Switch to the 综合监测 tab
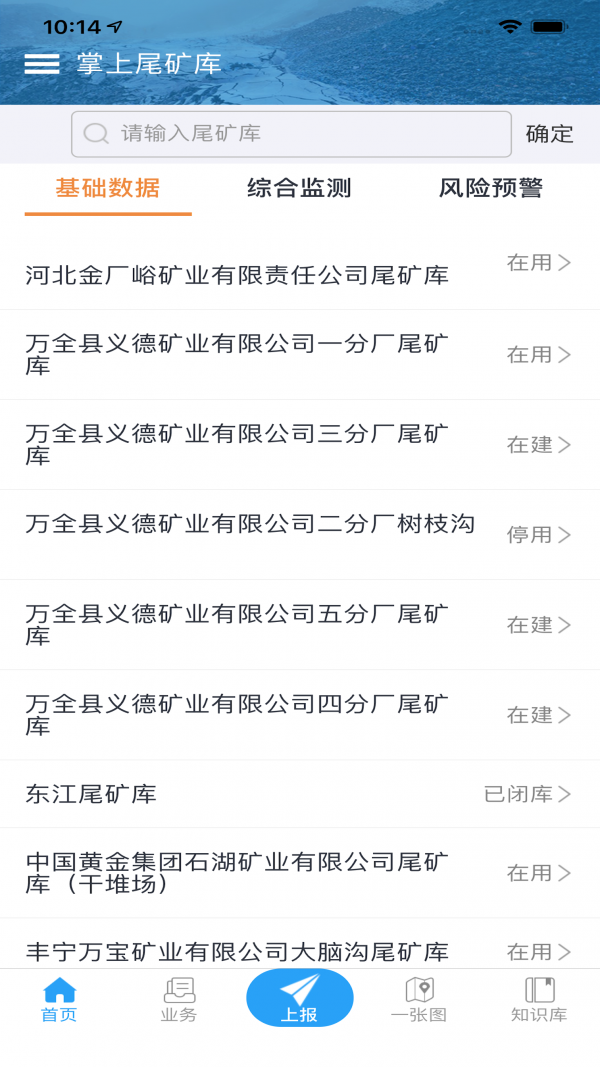The height and width of the screenshot is (1067, 600). click(x=299, y=188)
